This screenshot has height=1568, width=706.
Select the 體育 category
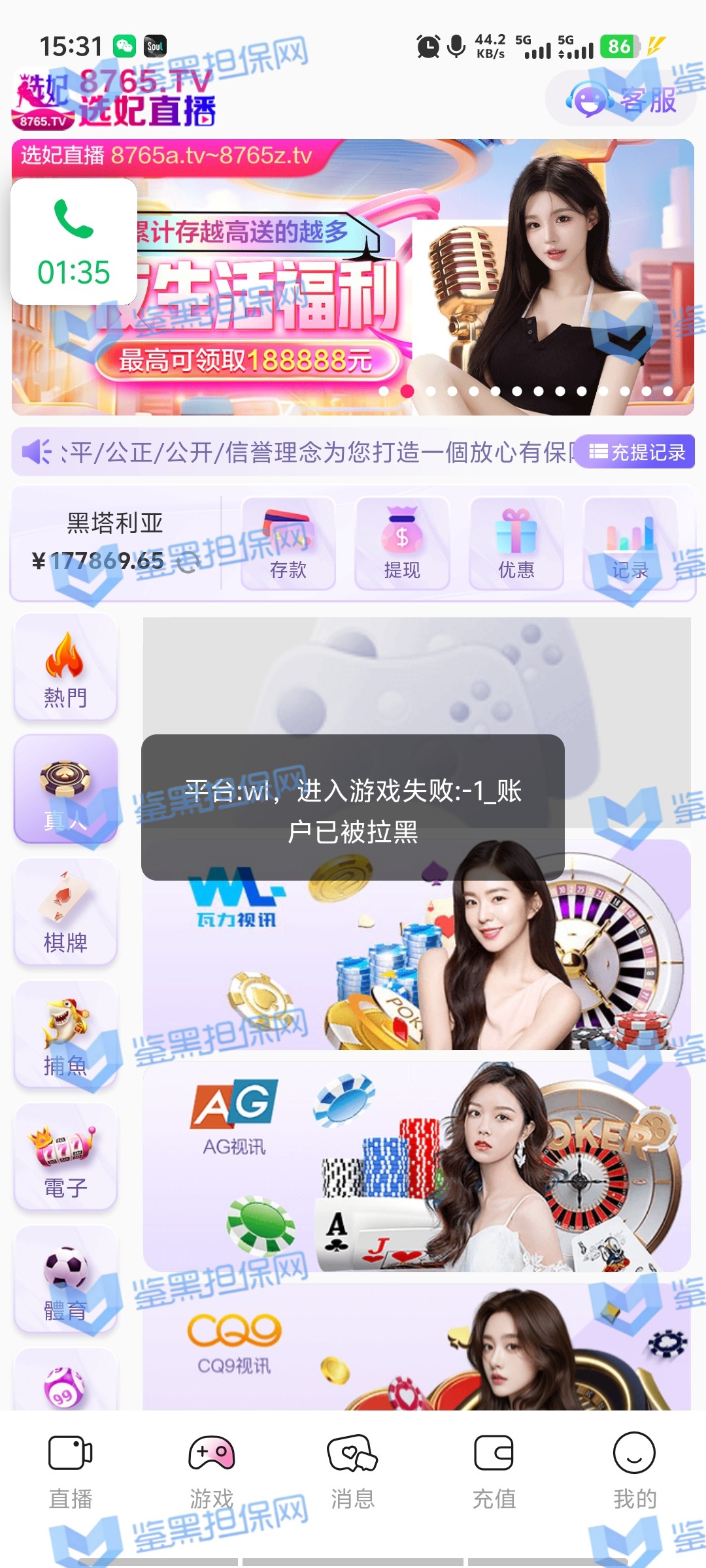(x=65, y=1280)
